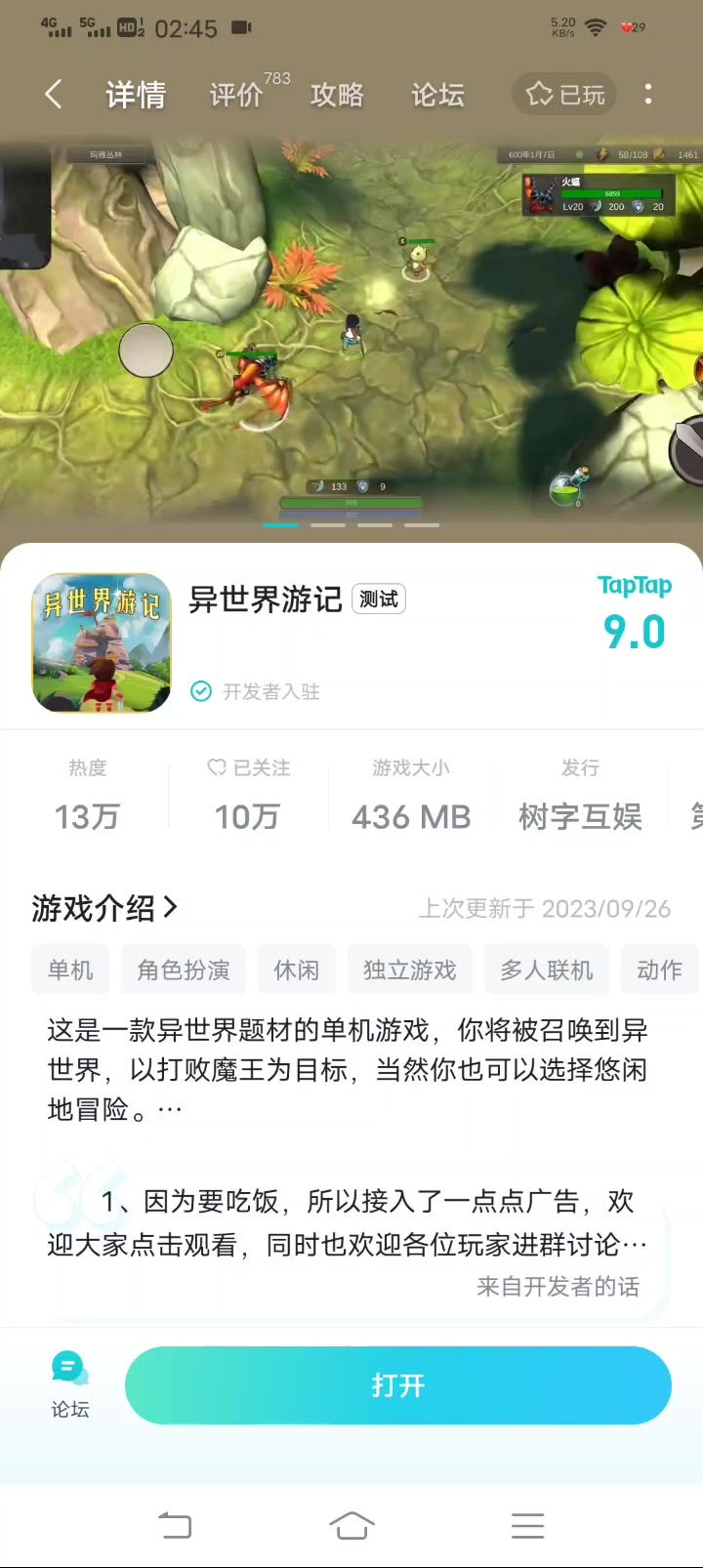Open the gameplay video preview
The height and width of the screenshot is (1568, 703).
tap(351, 332)
